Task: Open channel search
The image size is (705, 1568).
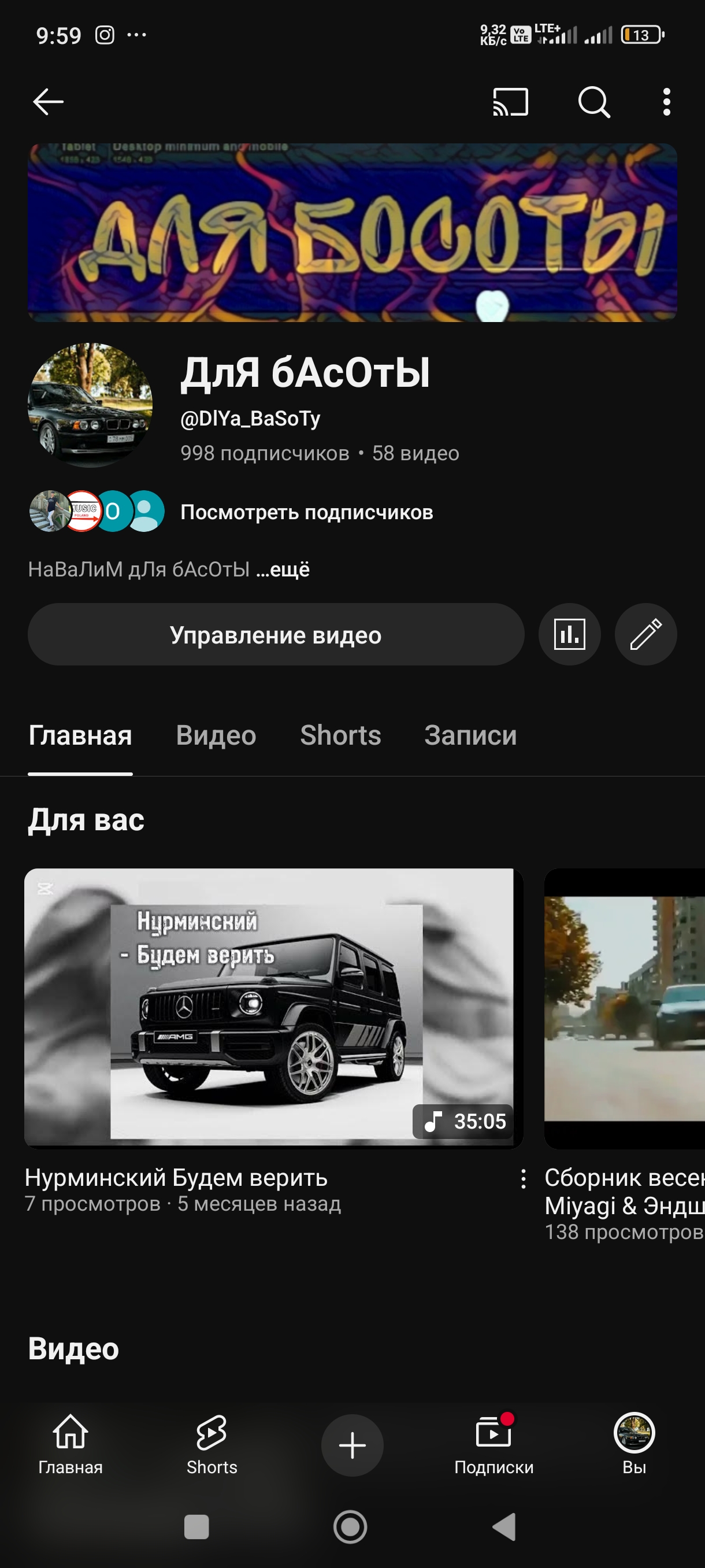Action: [x=594, y=102]
